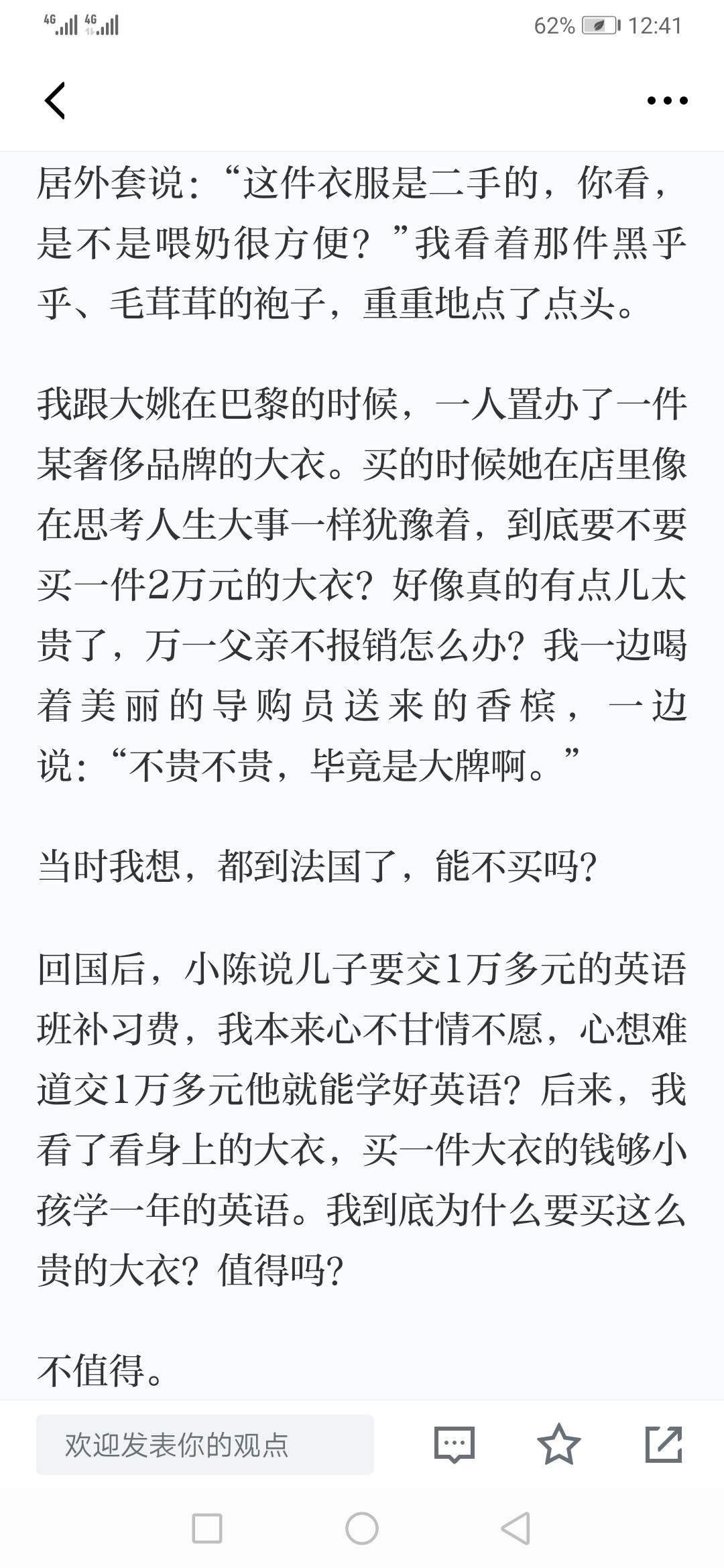Tap the system home button

pyautogui.click(x=362, y=1529)
